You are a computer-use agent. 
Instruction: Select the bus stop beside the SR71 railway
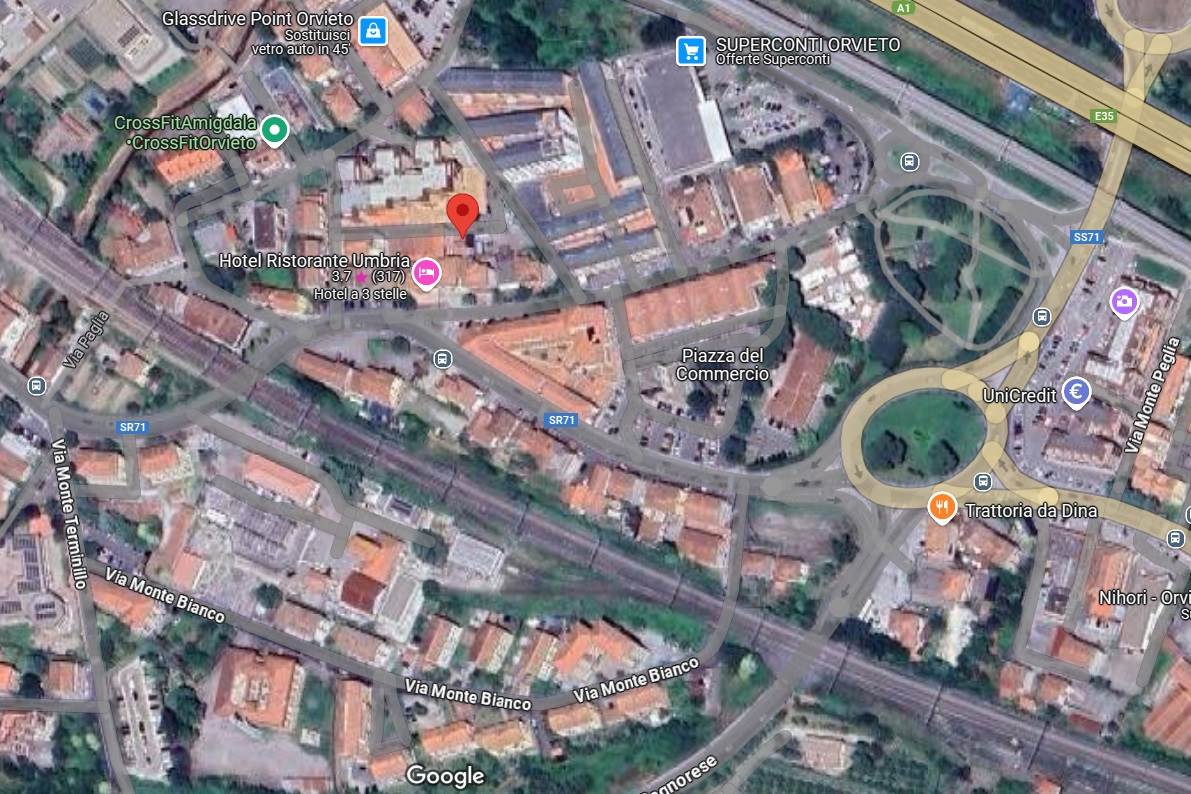click(443, 358)
